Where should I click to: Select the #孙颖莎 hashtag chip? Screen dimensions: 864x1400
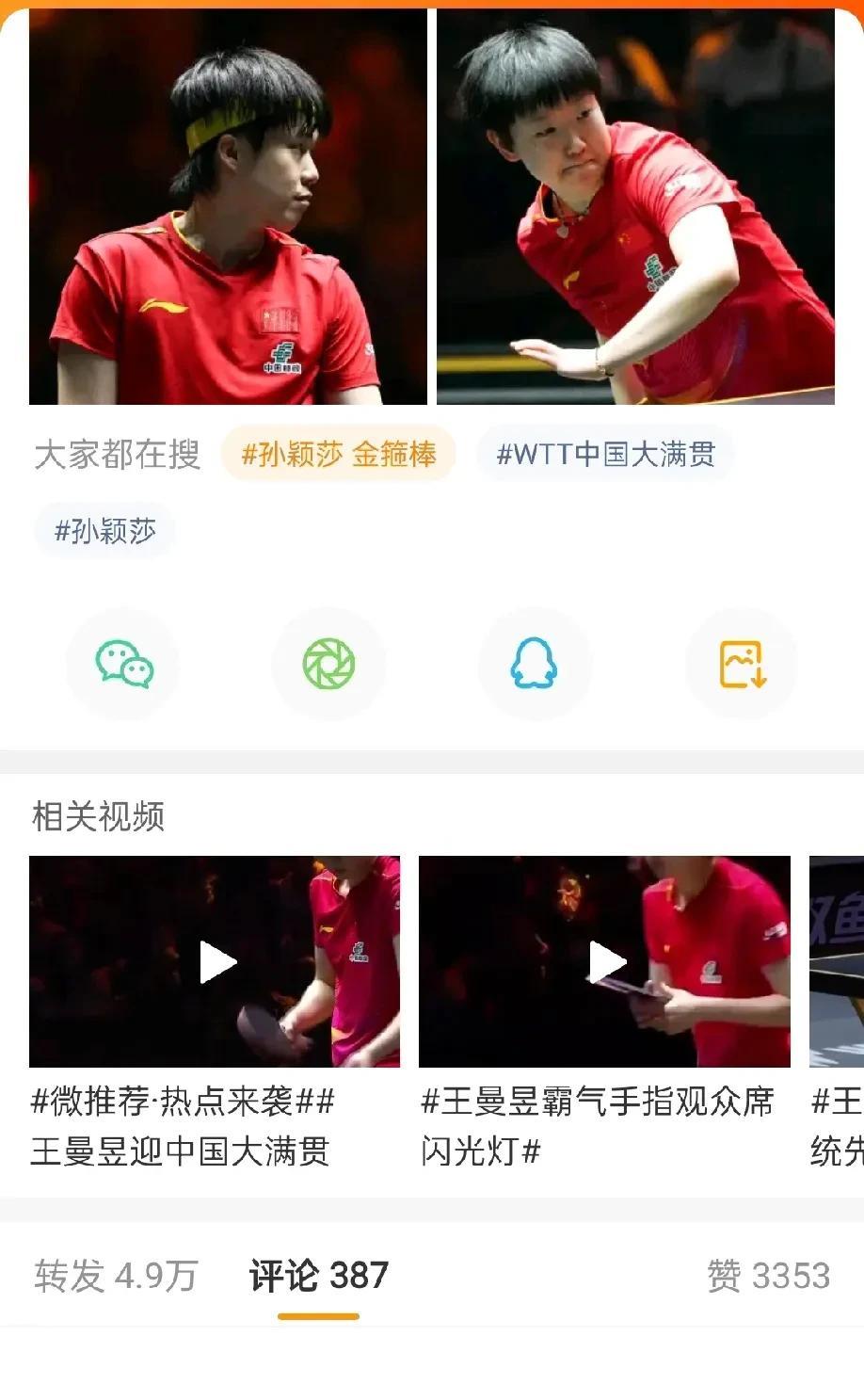pyautogui.click(x=104, y=532)
